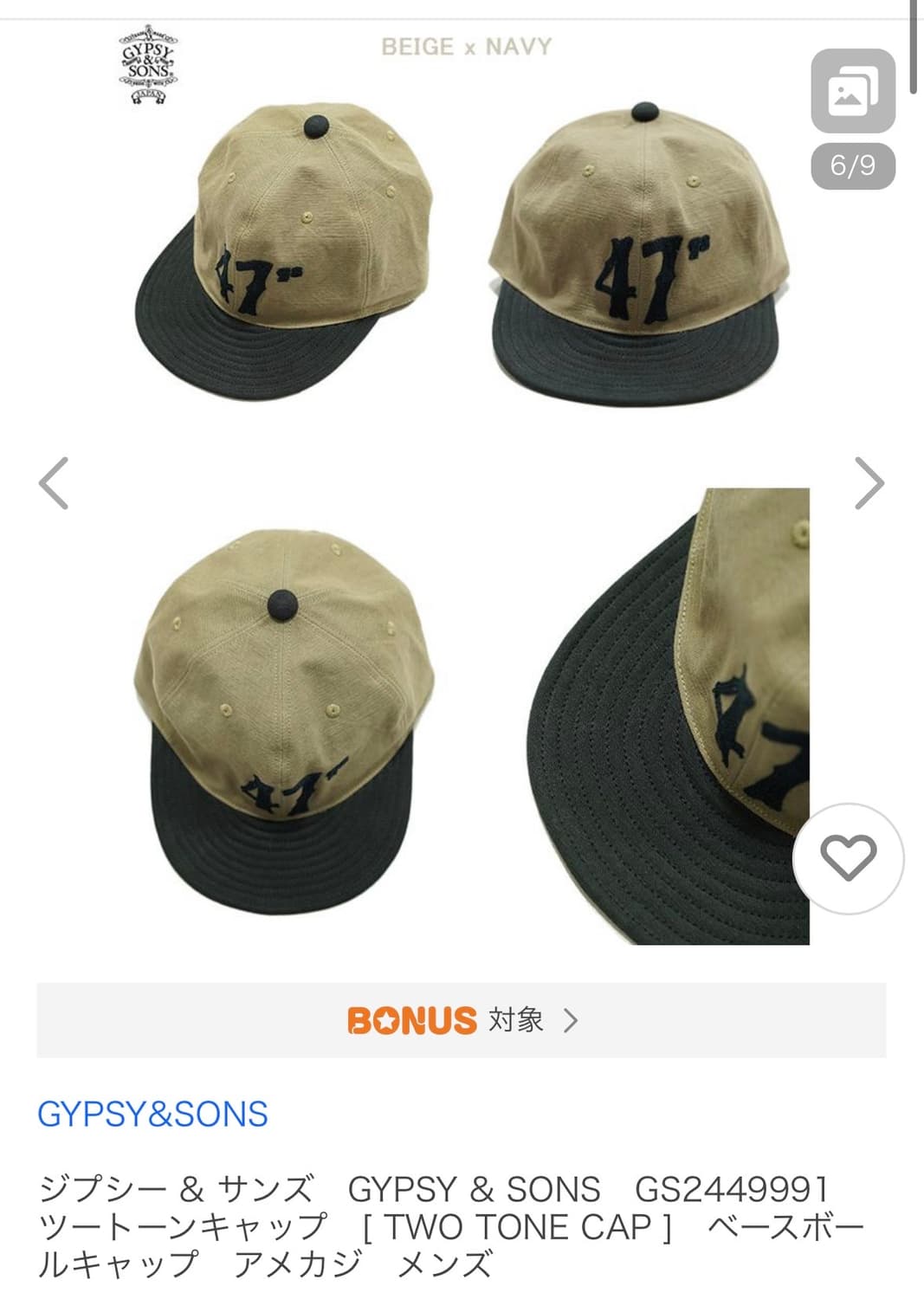Show the previous product image

point(54,483)
